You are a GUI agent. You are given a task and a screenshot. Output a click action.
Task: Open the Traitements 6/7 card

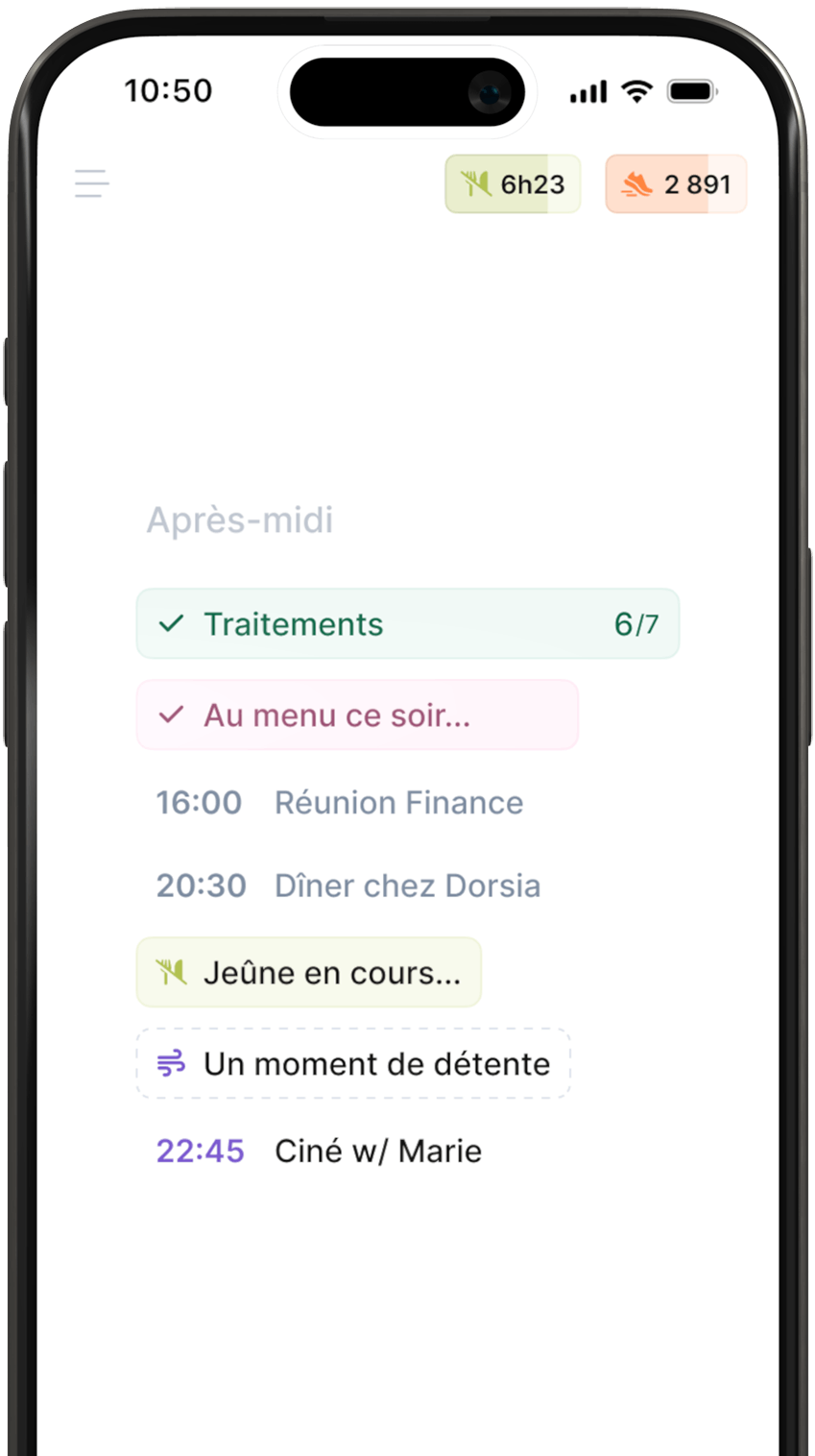point(407,624)
